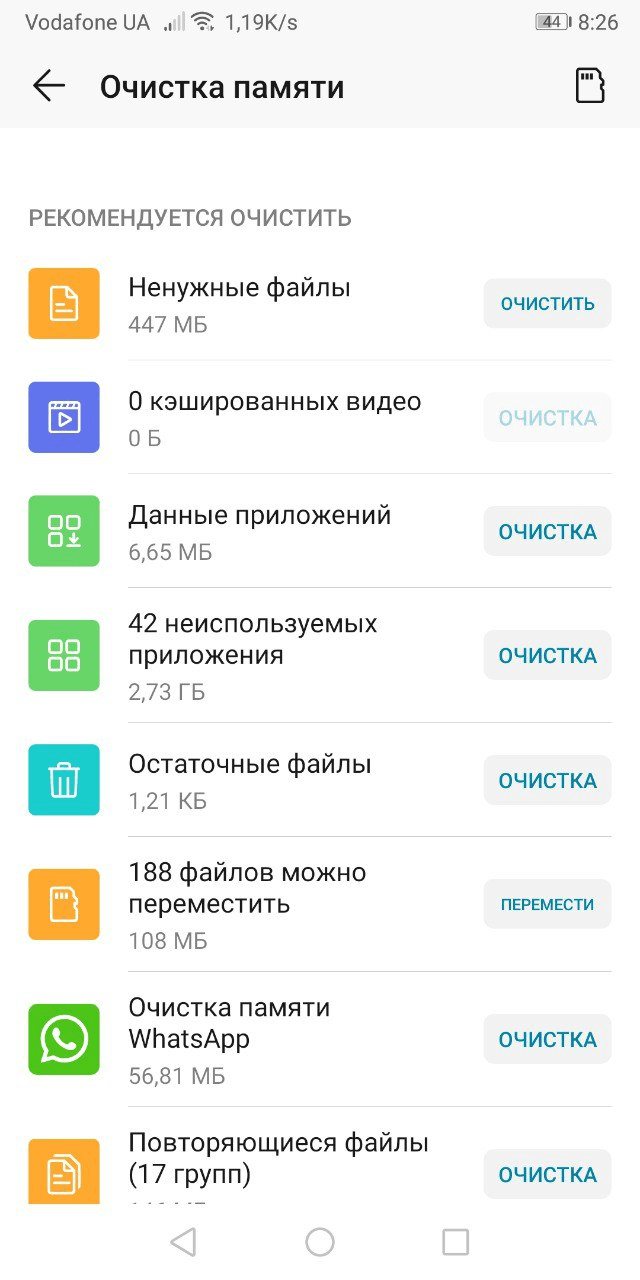Open the SD card storage icon
The width and height of the screenshot is (640, 1280).
(590, 86)
